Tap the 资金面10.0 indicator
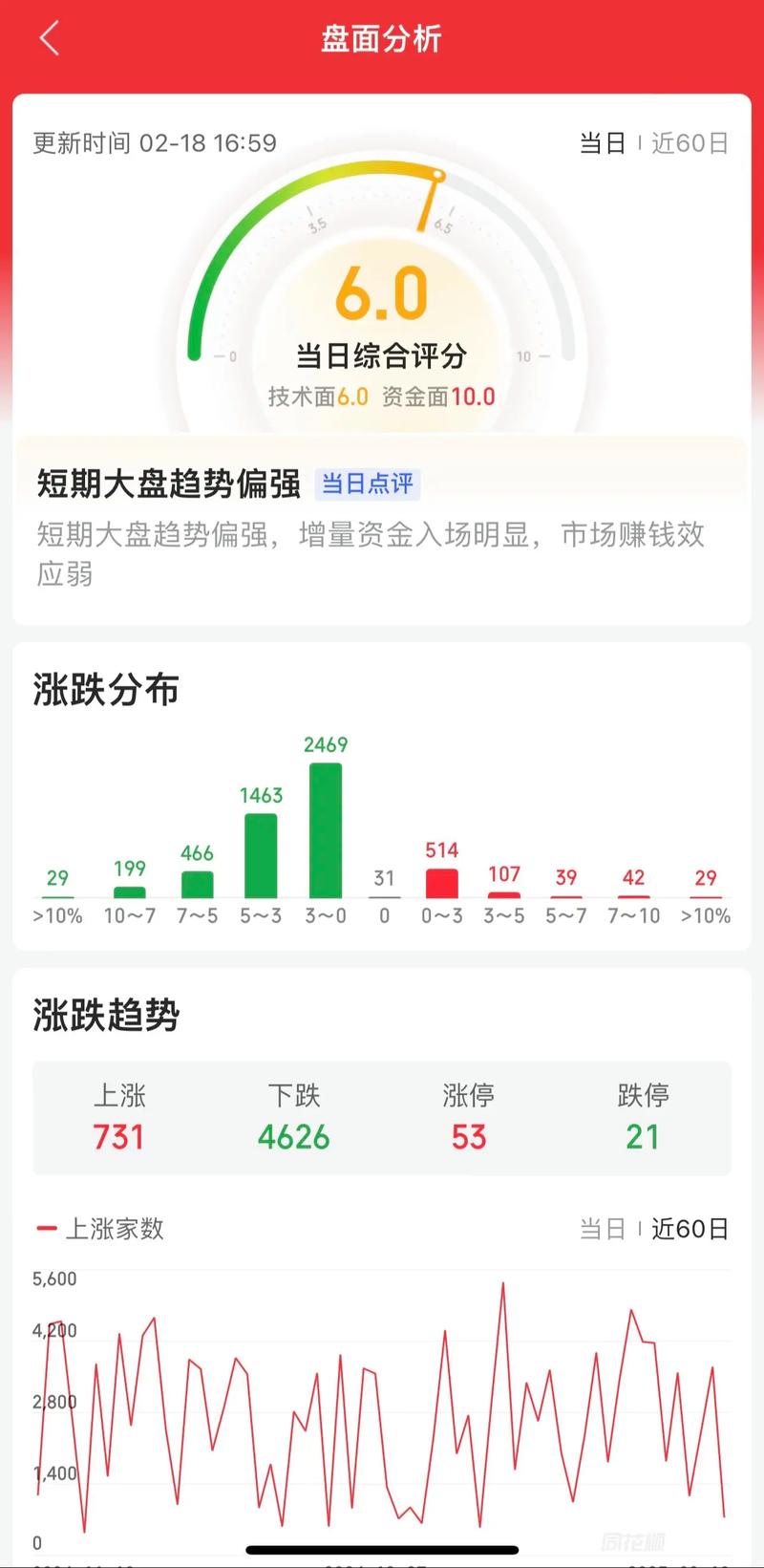The height and width of the screenshot is (1568, 764). pyautogui.click(x=439, y=397)
